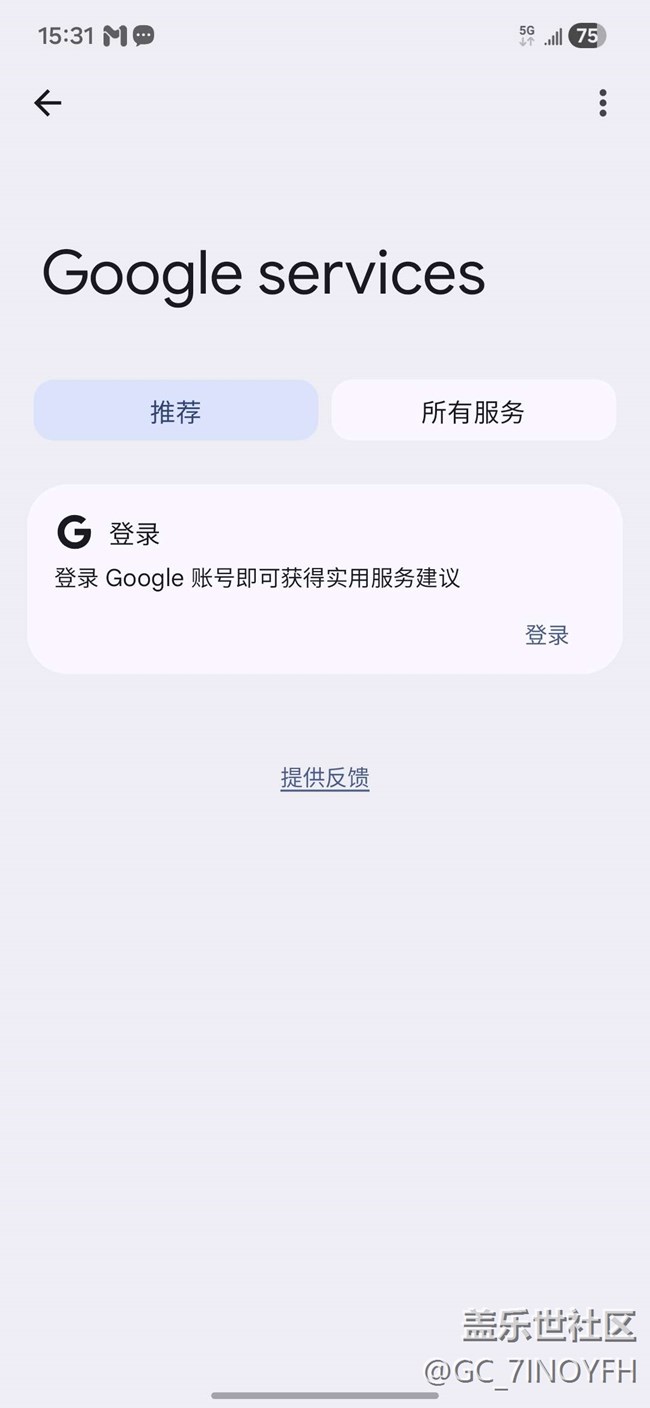Tap the 登录 button in the sign-in card

546,635
